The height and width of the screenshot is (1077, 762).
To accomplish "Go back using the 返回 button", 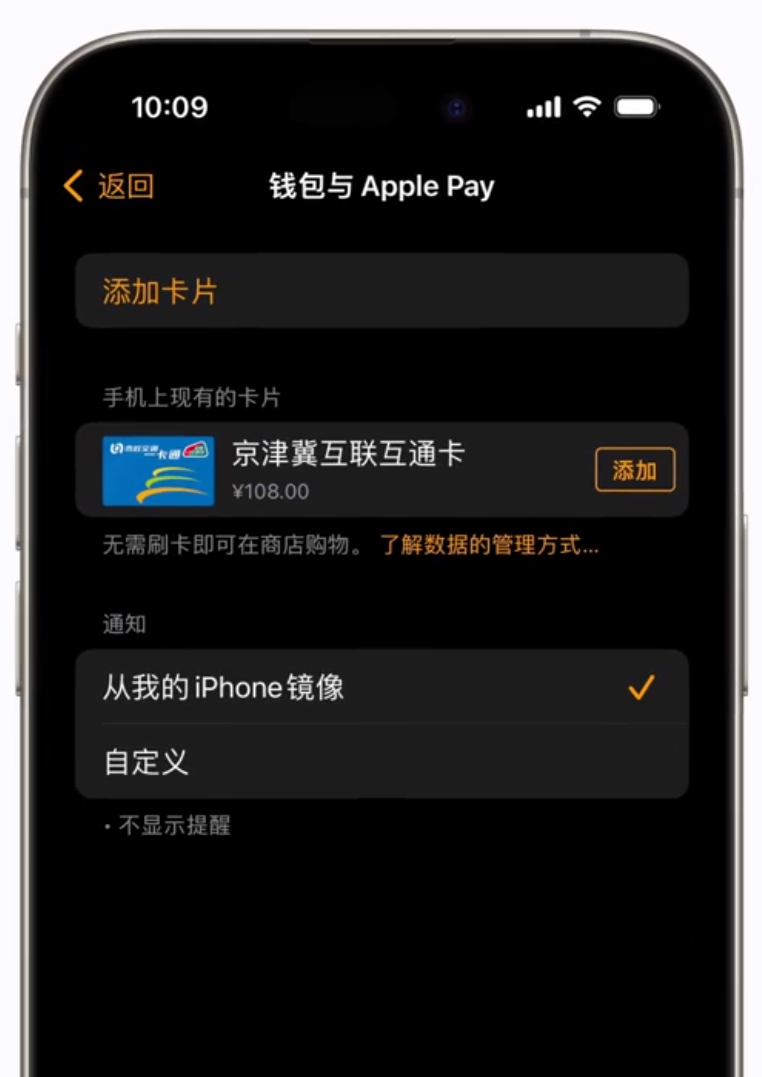I will click(x=108, y=186).
